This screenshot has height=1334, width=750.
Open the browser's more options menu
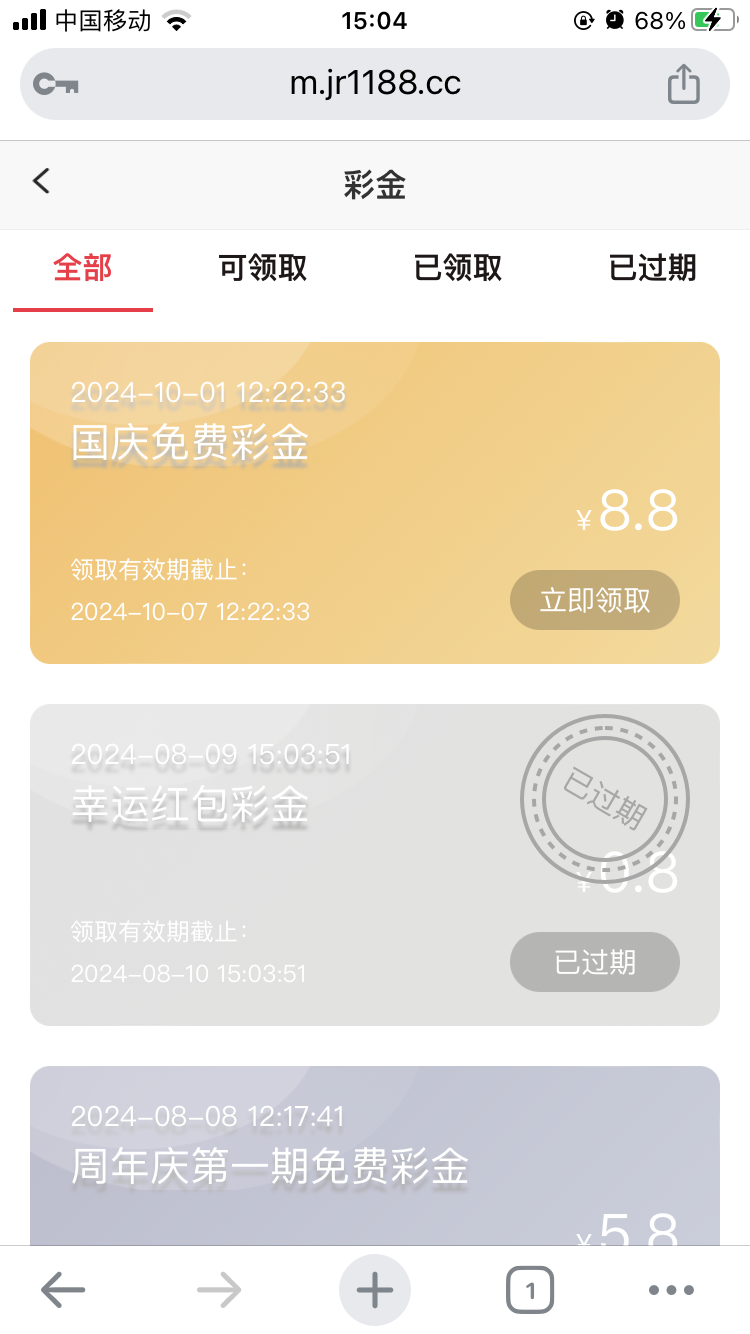[671, 1291]
